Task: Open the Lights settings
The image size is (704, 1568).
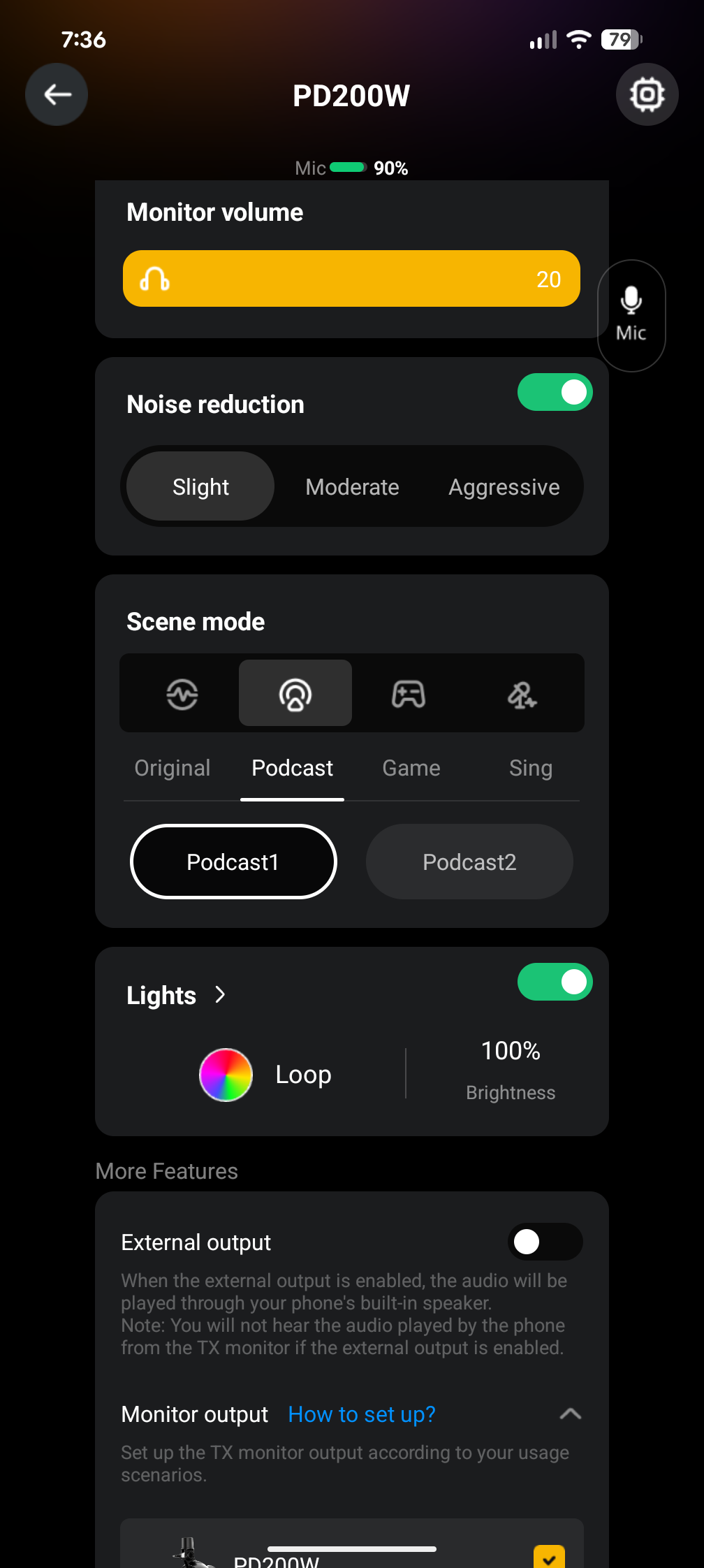Action: (176, 995)
